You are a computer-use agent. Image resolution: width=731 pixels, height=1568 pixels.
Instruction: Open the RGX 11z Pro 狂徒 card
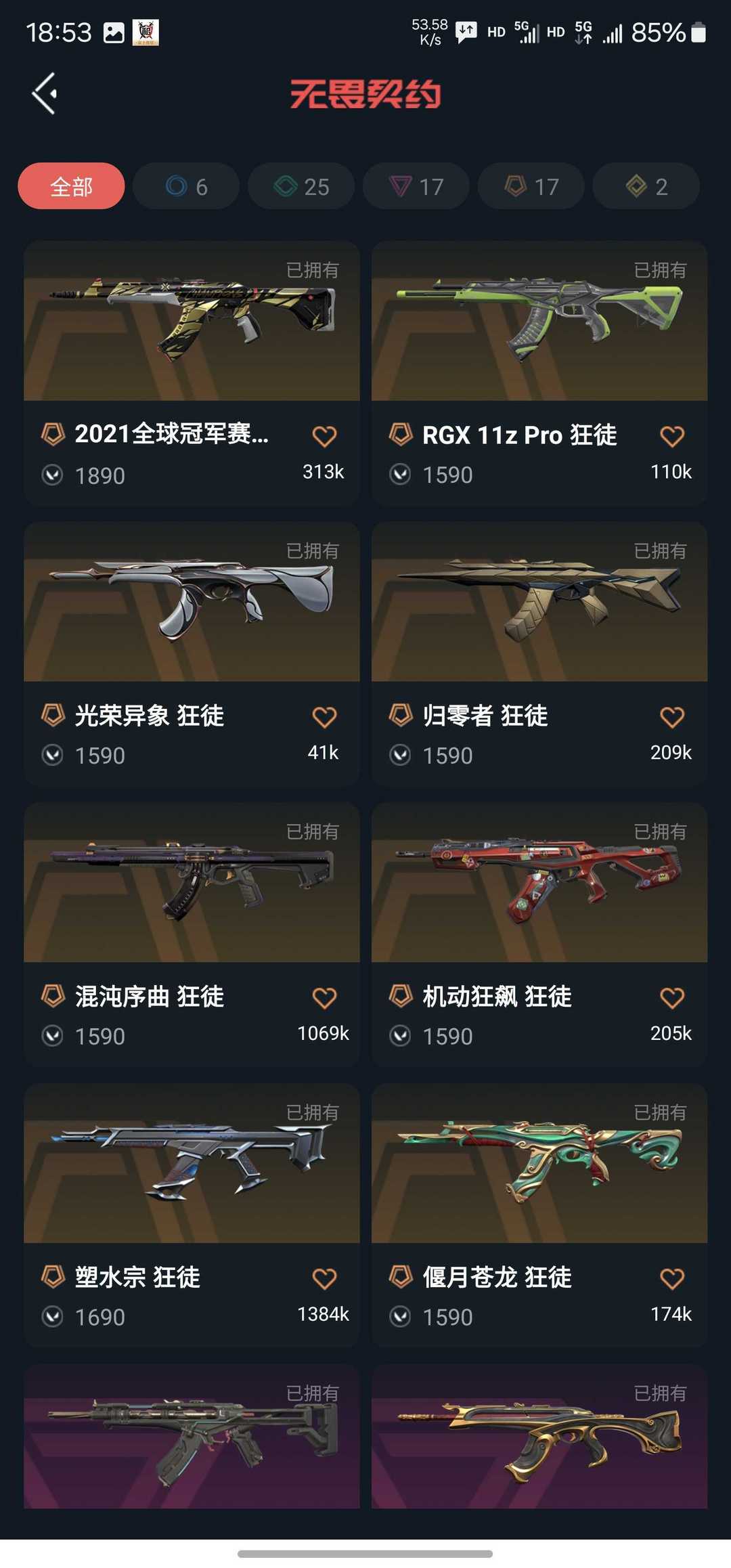[539, 373]
